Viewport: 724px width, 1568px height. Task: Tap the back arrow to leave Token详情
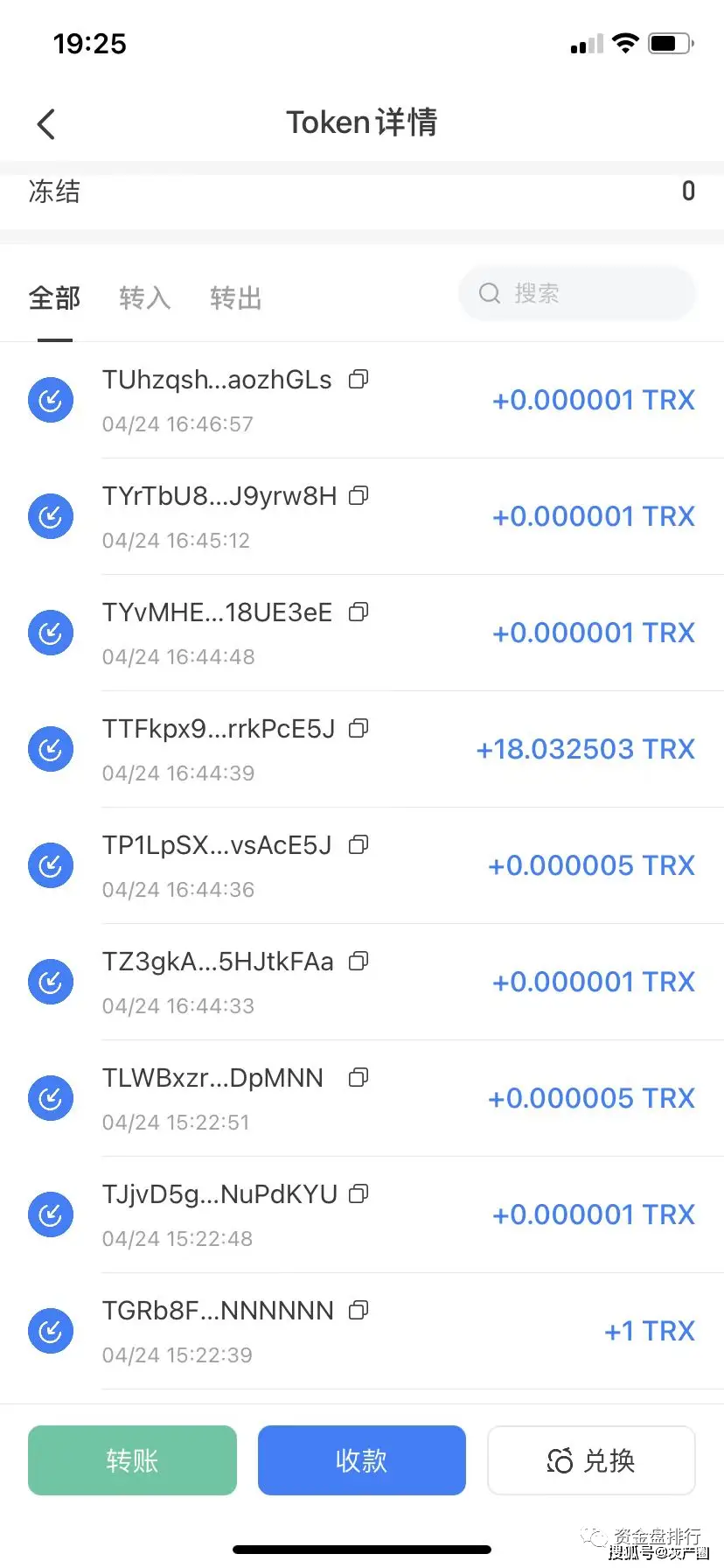45,123
